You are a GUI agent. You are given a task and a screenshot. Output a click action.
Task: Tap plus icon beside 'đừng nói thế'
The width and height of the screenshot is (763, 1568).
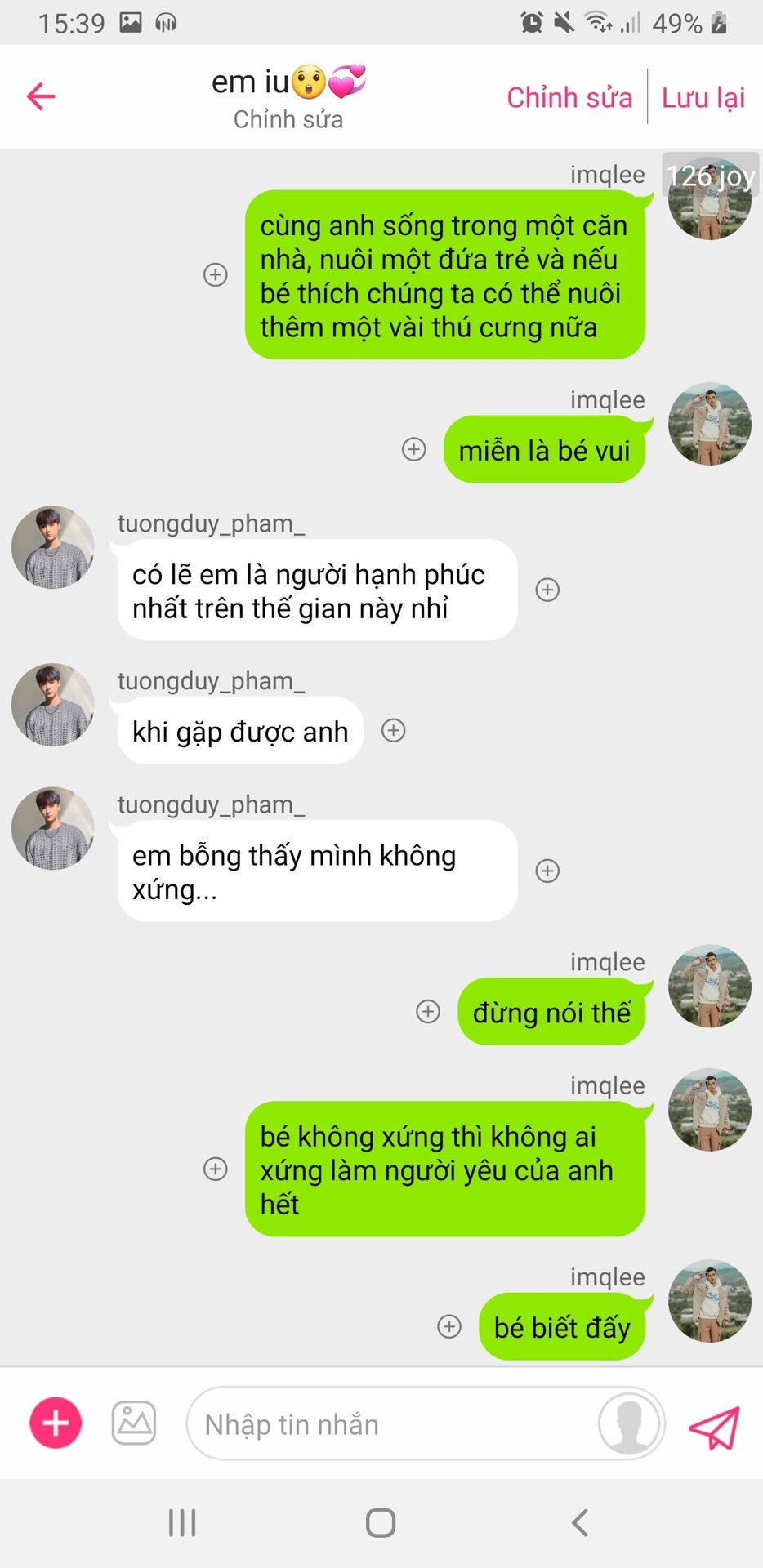click(428, 1011)
